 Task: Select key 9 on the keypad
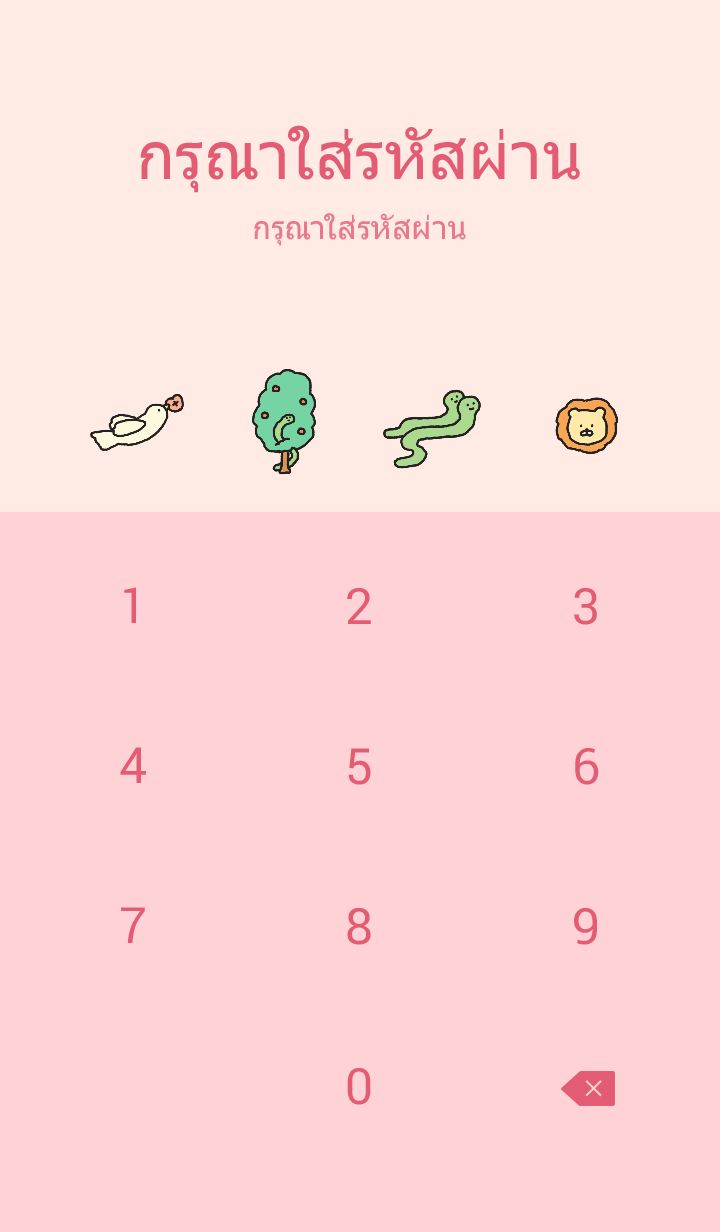[x=585, y=927]
